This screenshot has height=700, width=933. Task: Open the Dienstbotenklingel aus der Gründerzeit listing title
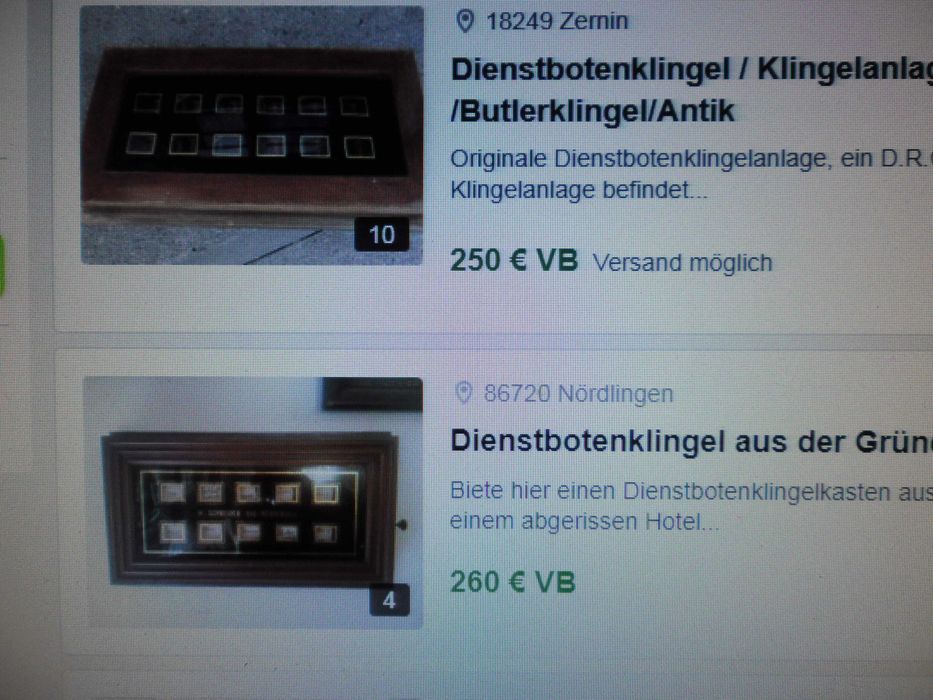pyautogui.click(x=690, y=441)
